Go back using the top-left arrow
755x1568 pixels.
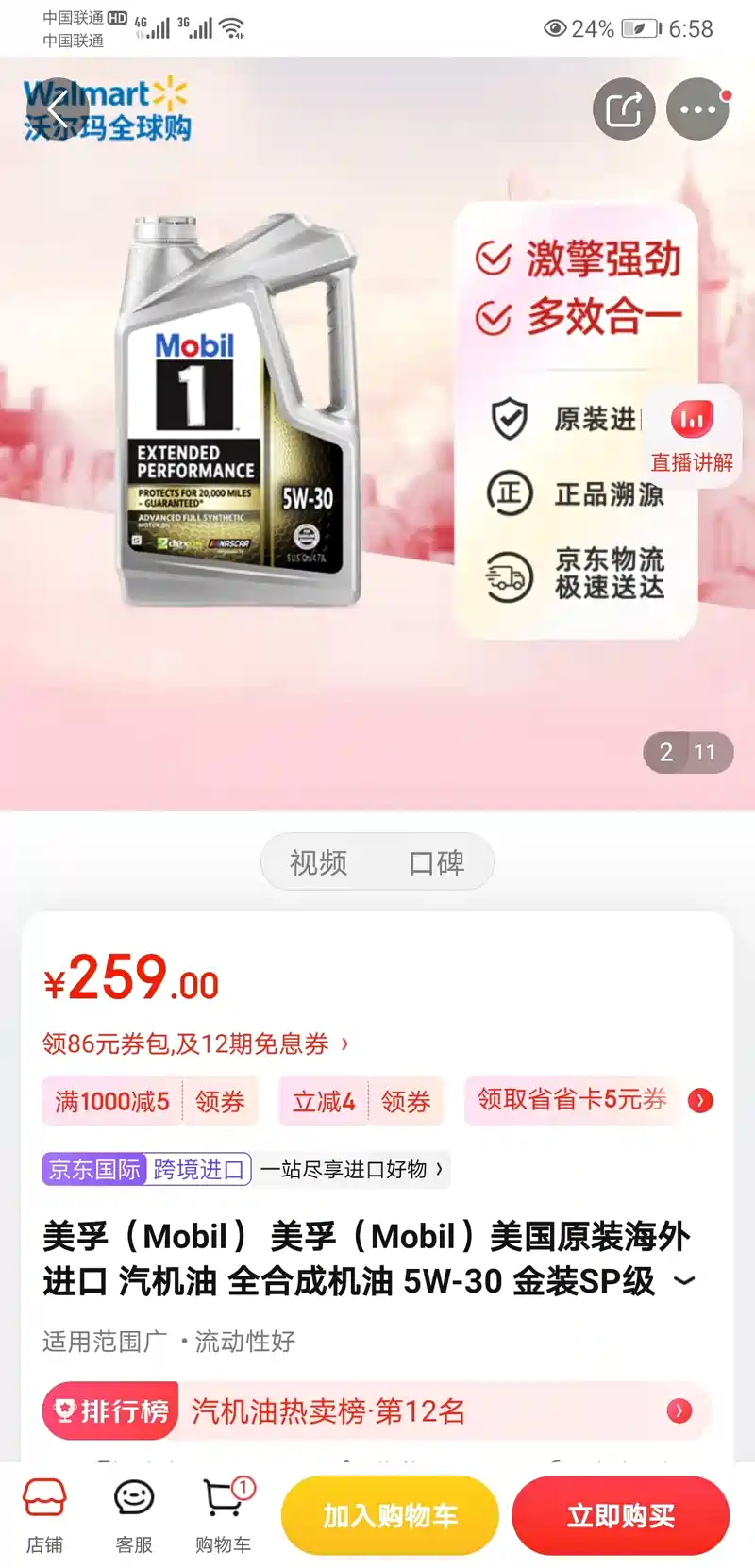(x=58, y=110)
